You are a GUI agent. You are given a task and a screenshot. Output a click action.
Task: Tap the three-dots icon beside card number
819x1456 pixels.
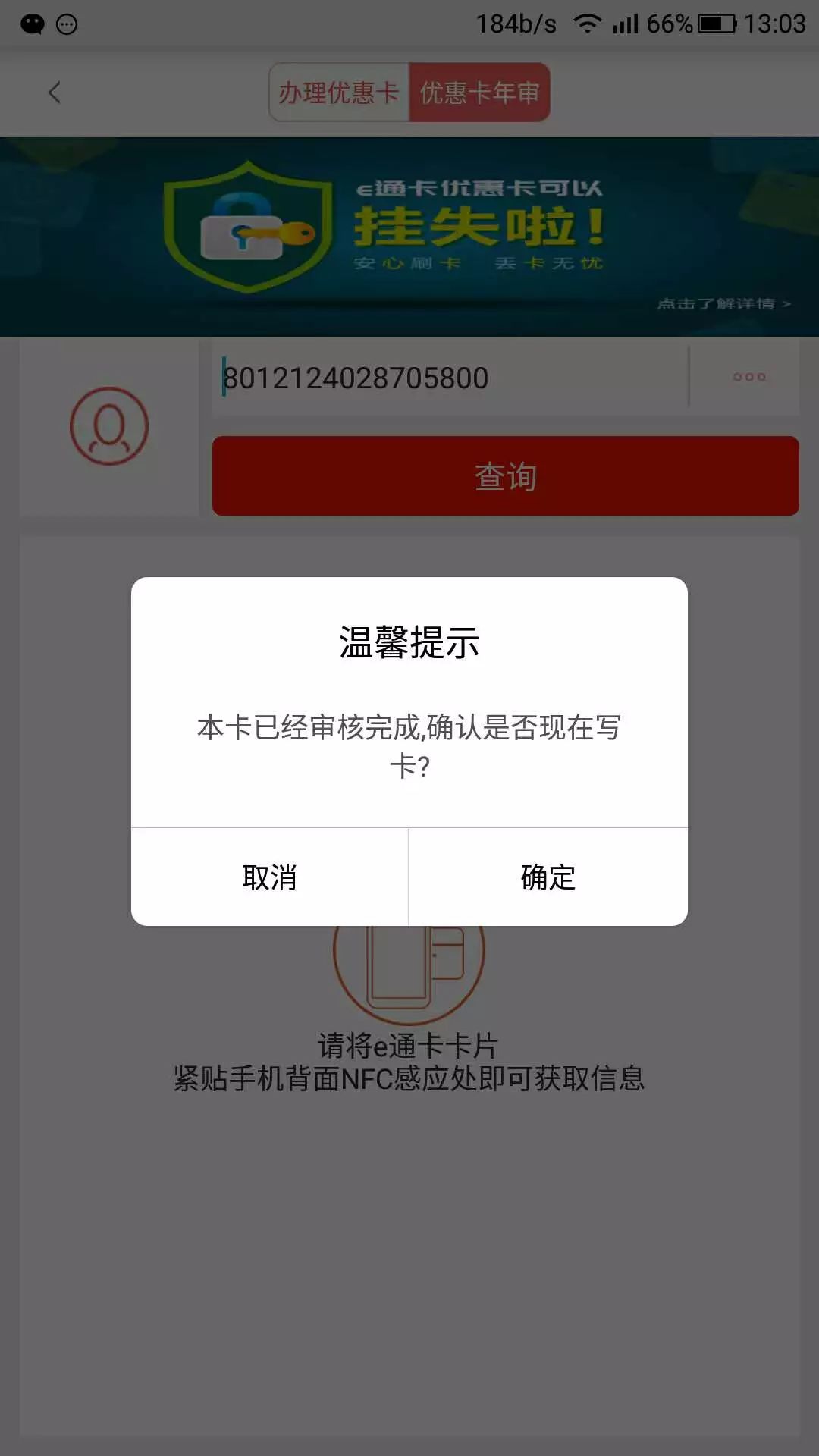[x=748, y=376]
